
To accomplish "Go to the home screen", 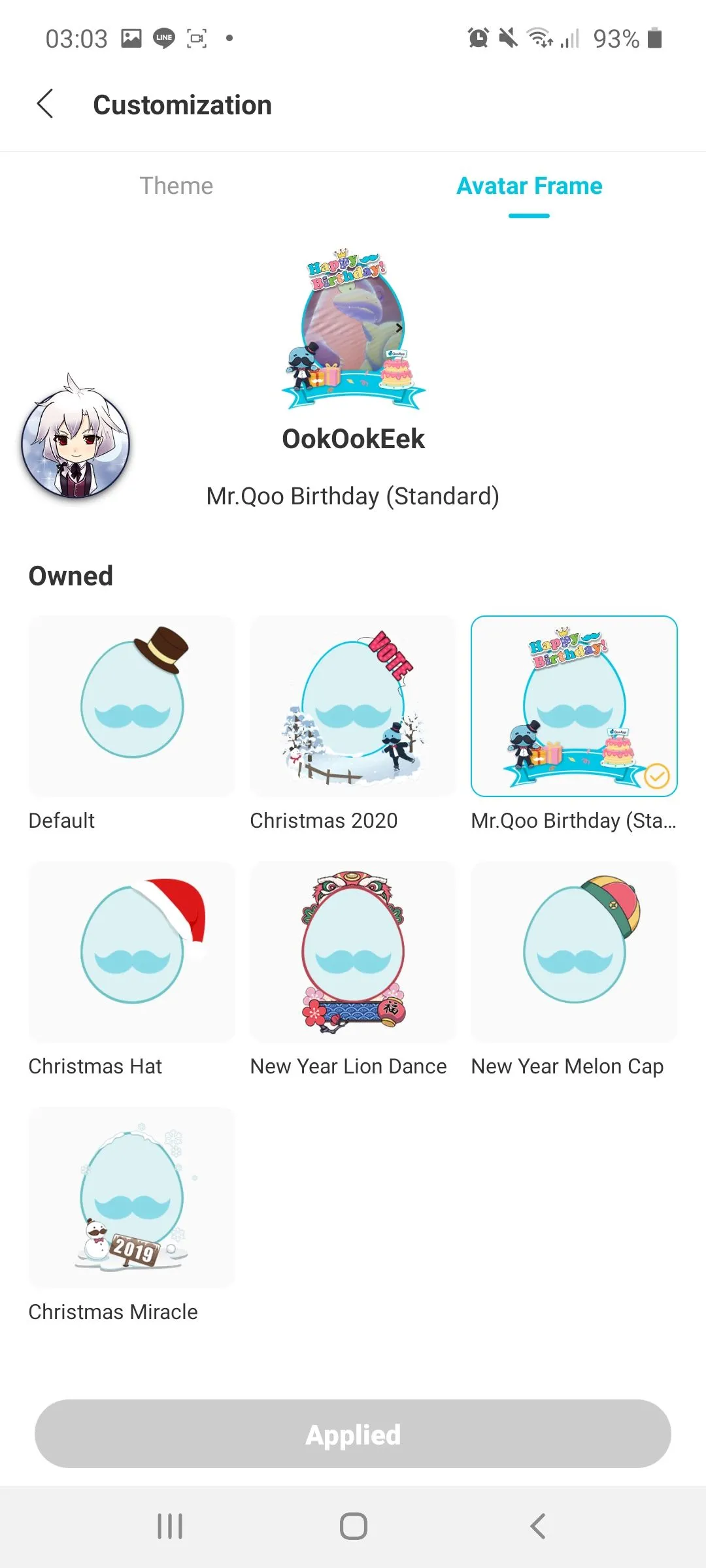I will click(x=353, y=1527).
